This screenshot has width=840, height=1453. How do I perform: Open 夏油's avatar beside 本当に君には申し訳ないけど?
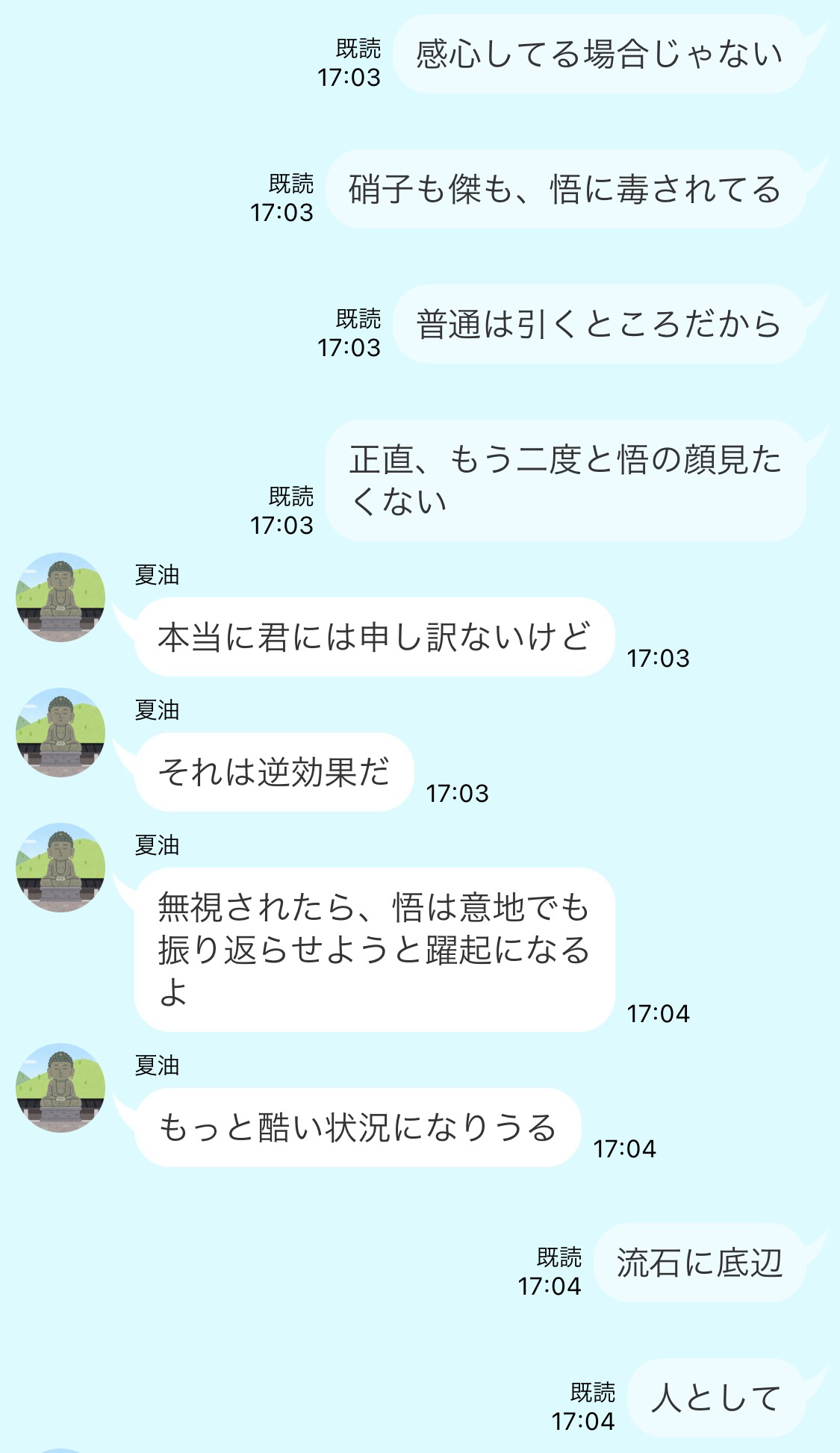coord(60,597)
